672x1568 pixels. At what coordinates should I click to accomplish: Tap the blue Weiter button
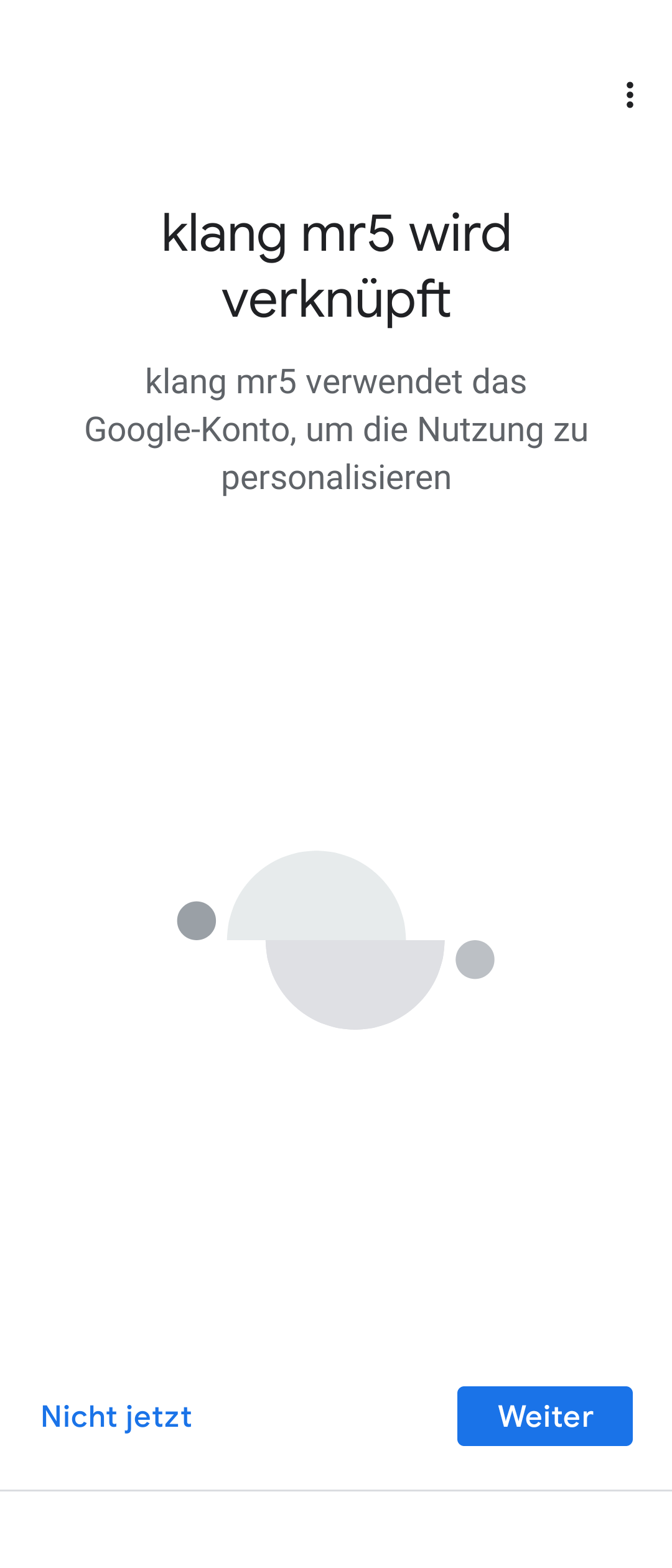pyautogui.click(x=544, y=1416)
